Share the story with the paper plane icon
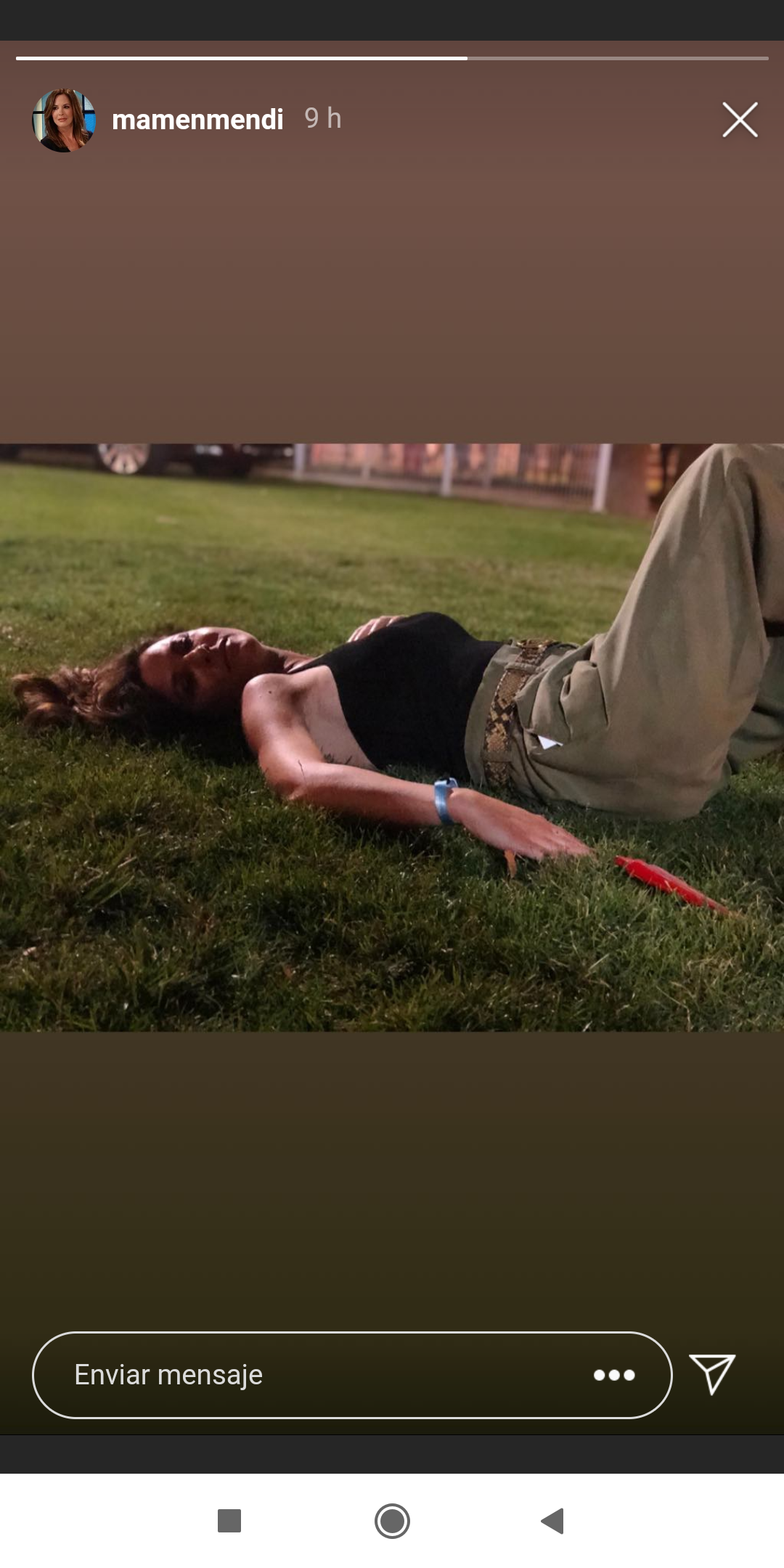 pyautogui.click(x=712, y=1374)
